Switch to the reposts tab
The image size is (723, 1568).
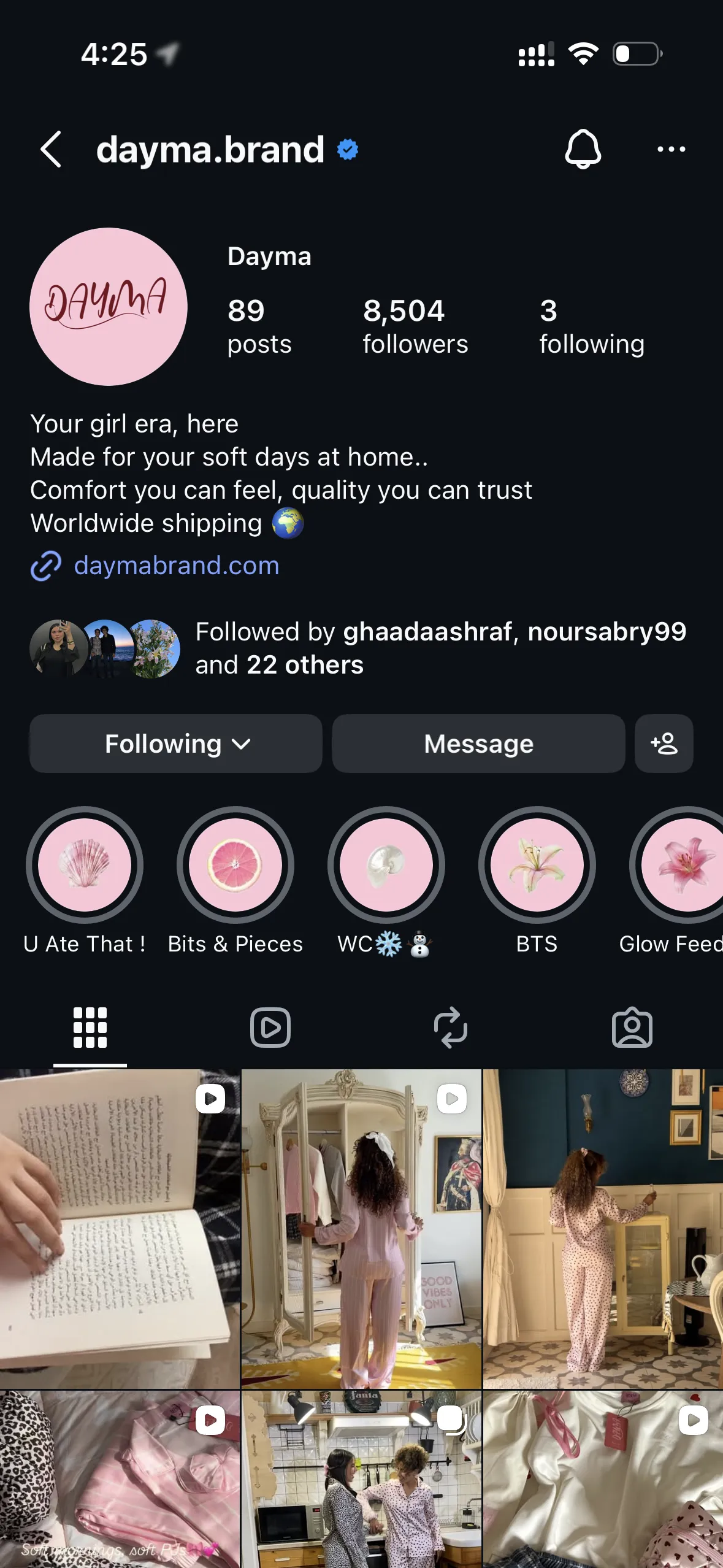(x=451, y=1028)
